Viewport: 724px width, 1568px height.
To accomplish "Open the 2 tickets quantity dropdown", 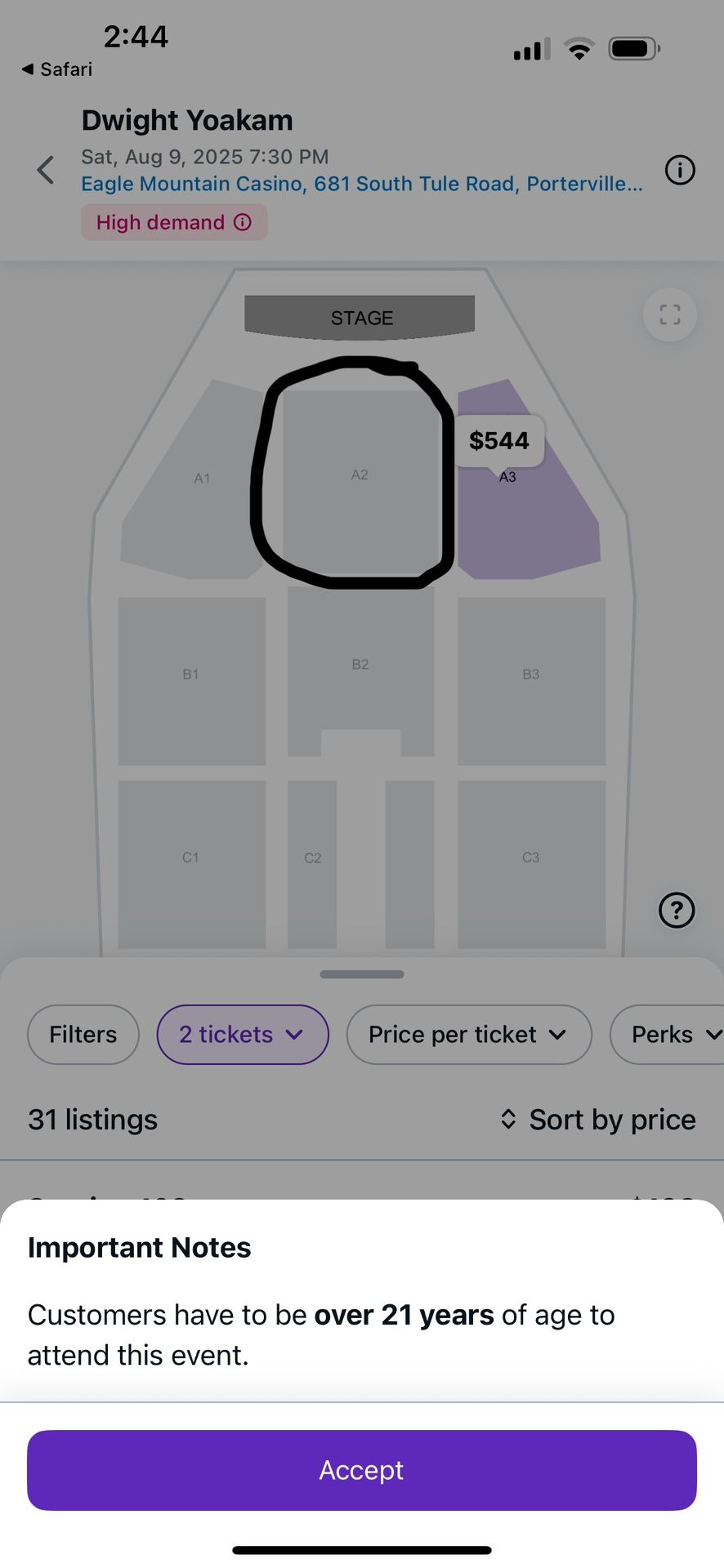I will tap(242, 1034).
